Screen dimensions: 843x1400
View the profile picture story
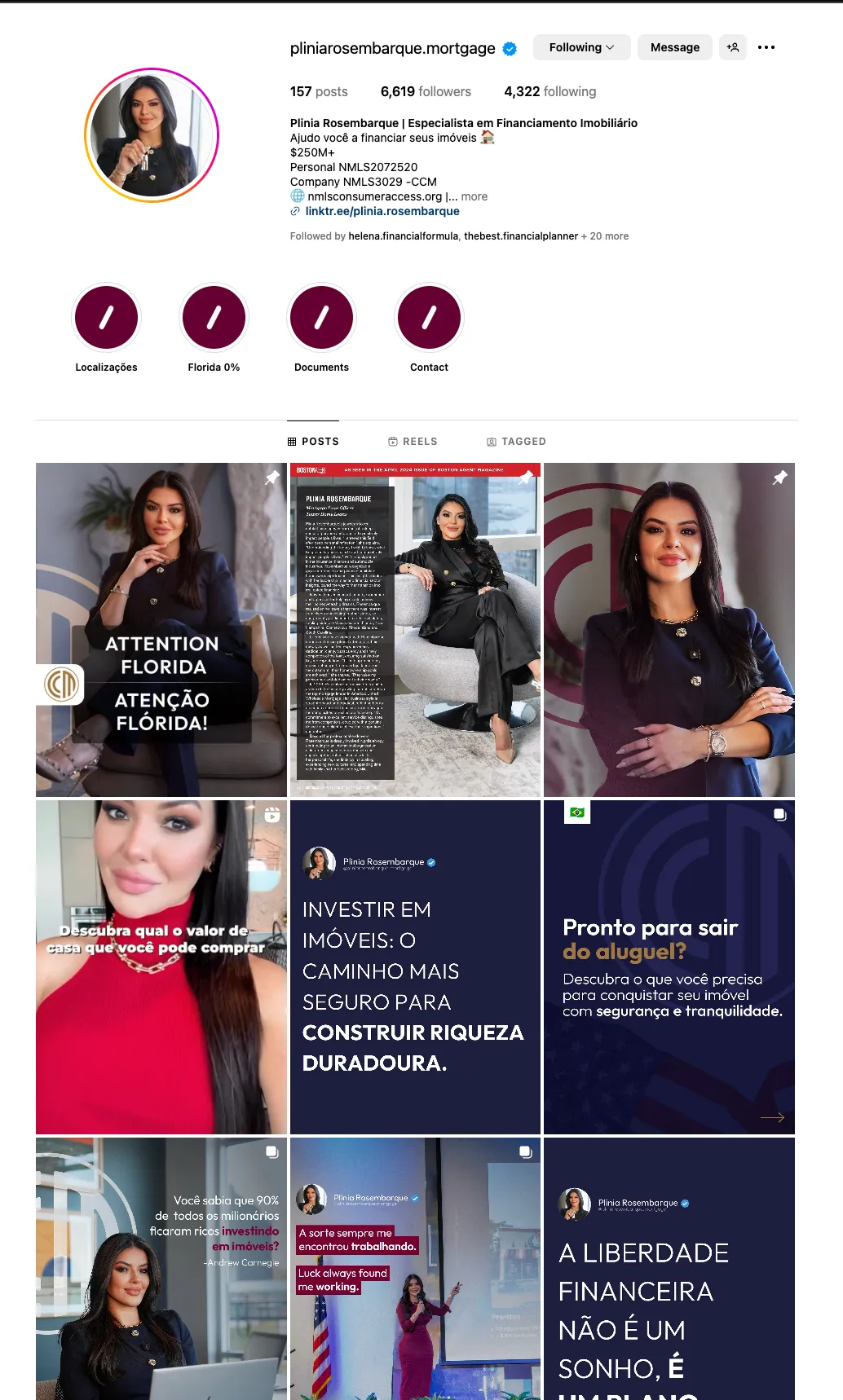(x=152, y=135)
